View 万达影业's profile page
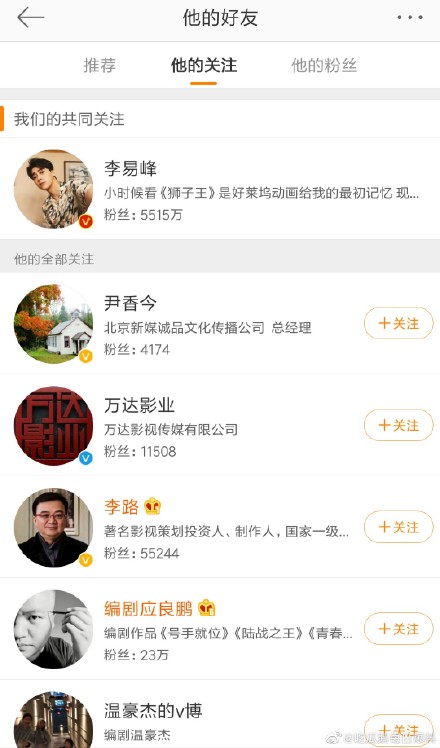The image size is (440, 748). point(181,425)
